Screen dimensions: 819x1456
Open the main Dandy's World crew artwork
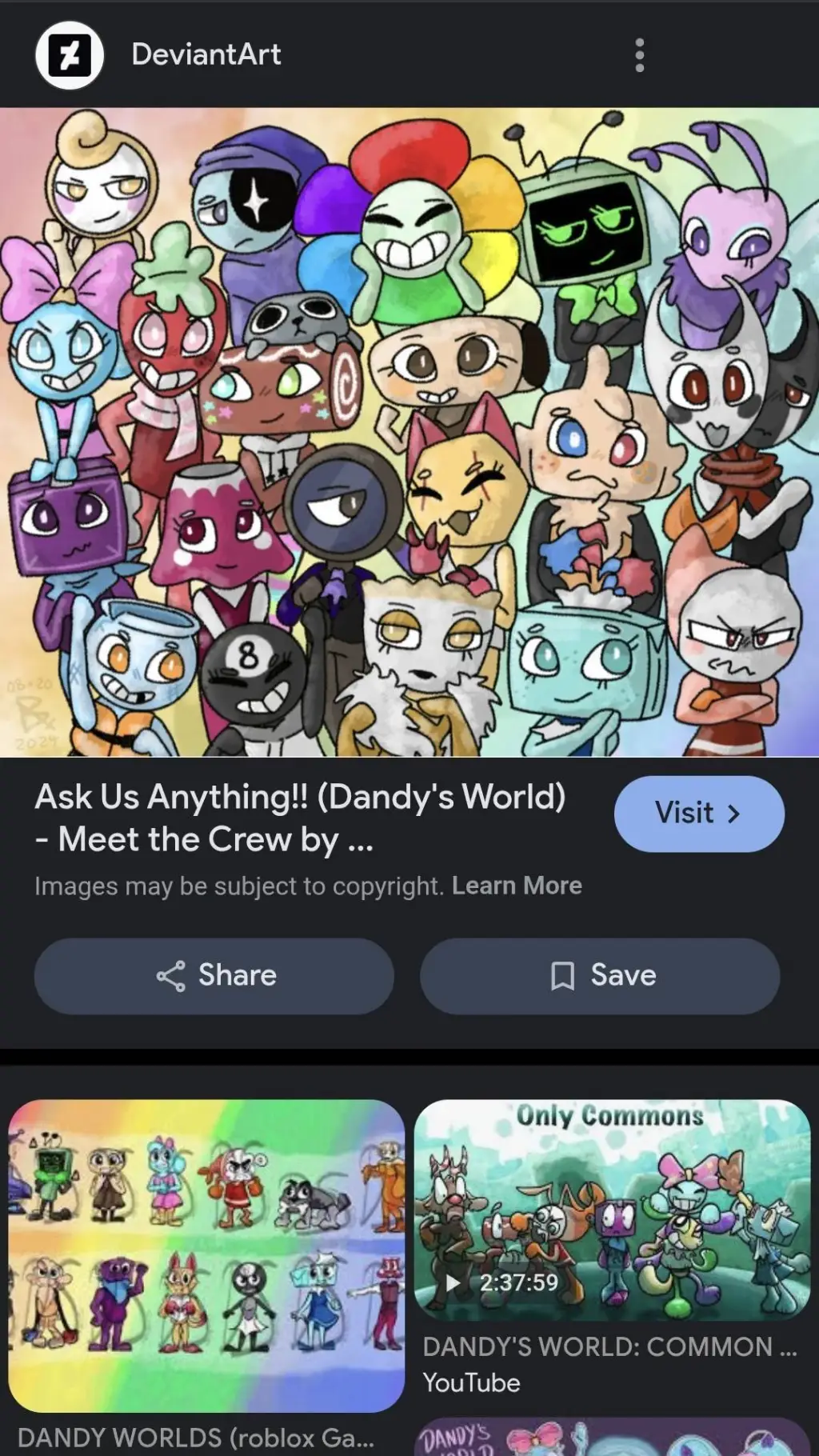[409, 432]
